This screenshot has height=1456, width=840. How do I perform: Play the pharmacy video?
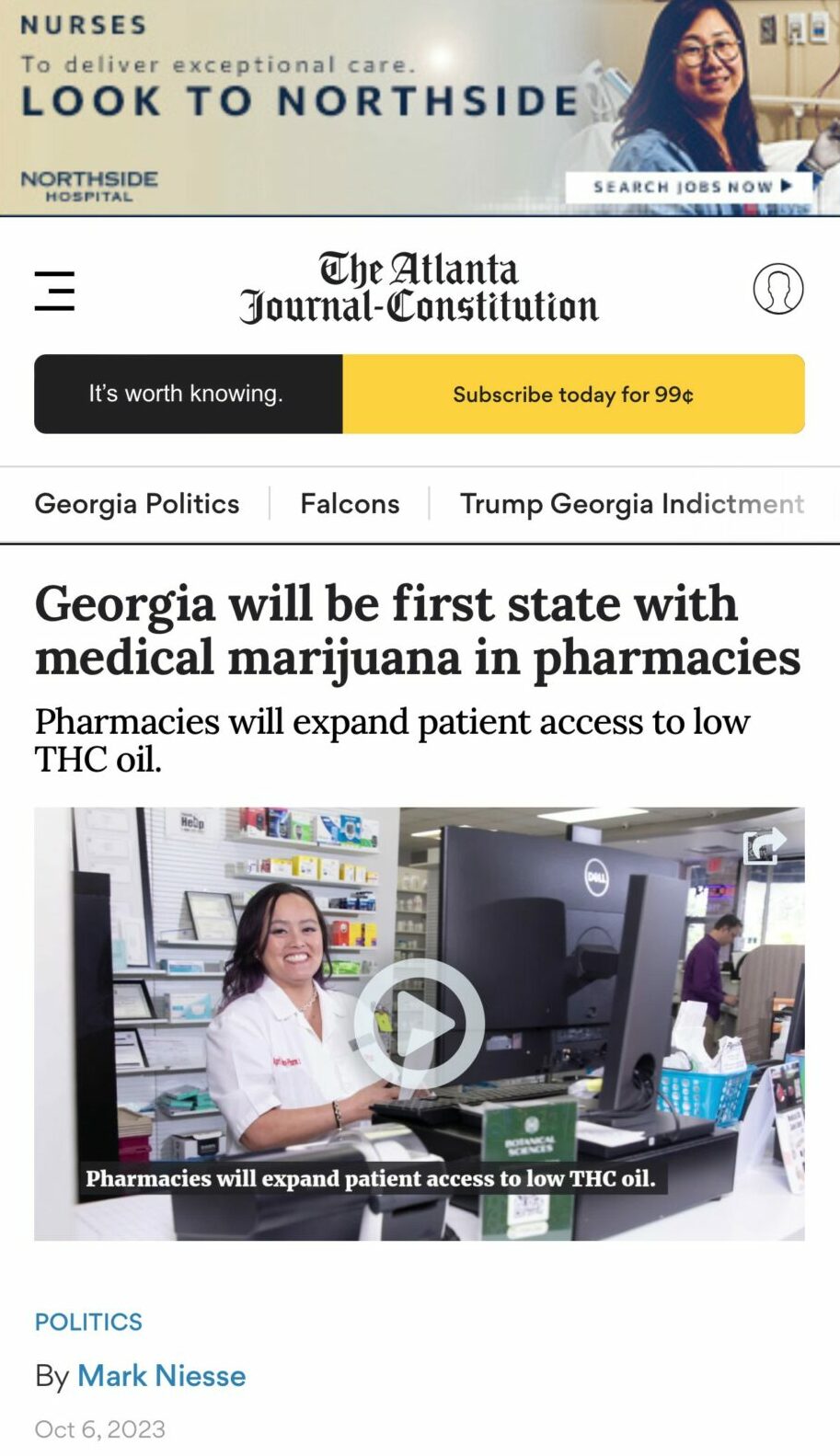click(420, 1023)
